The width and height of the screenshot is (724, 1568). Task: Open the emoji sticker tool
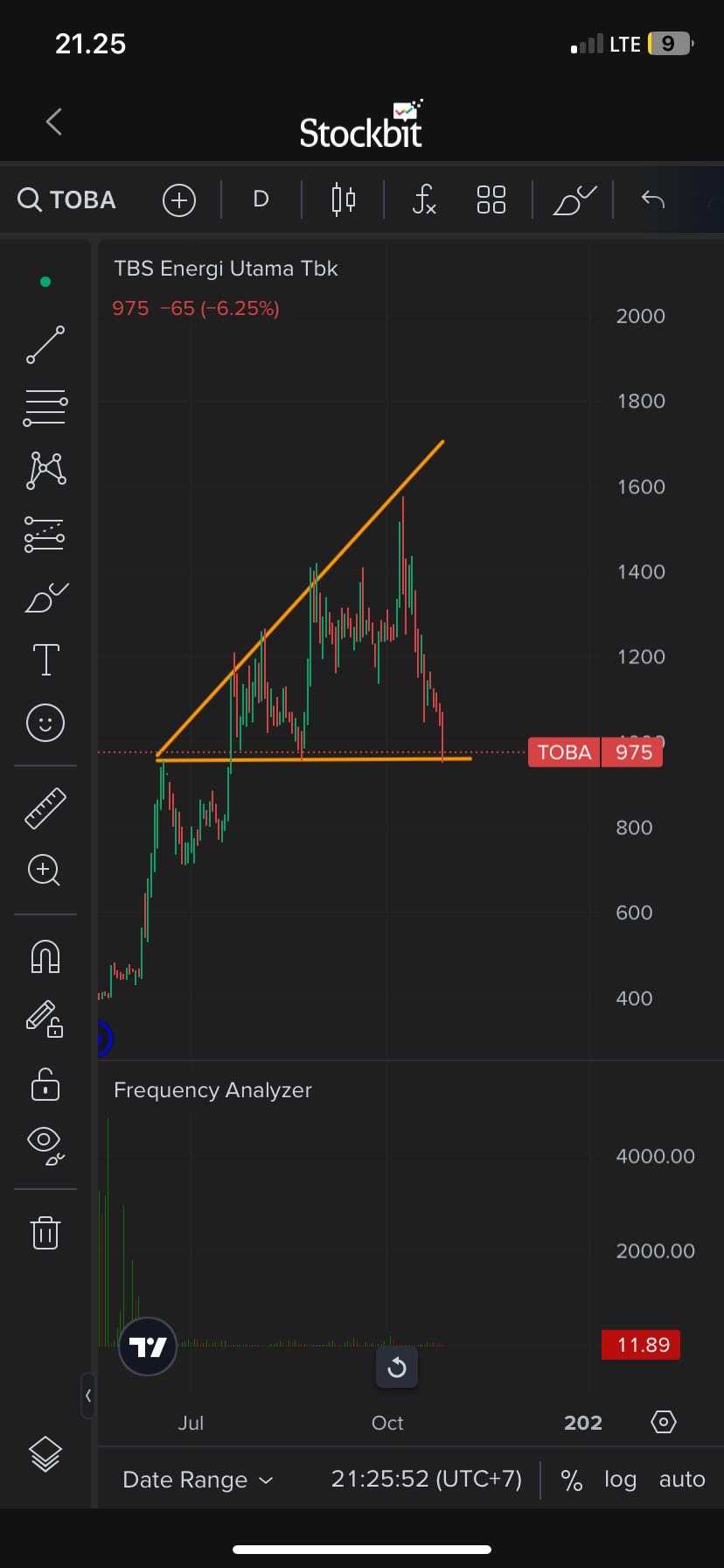[x=45, y=723]
